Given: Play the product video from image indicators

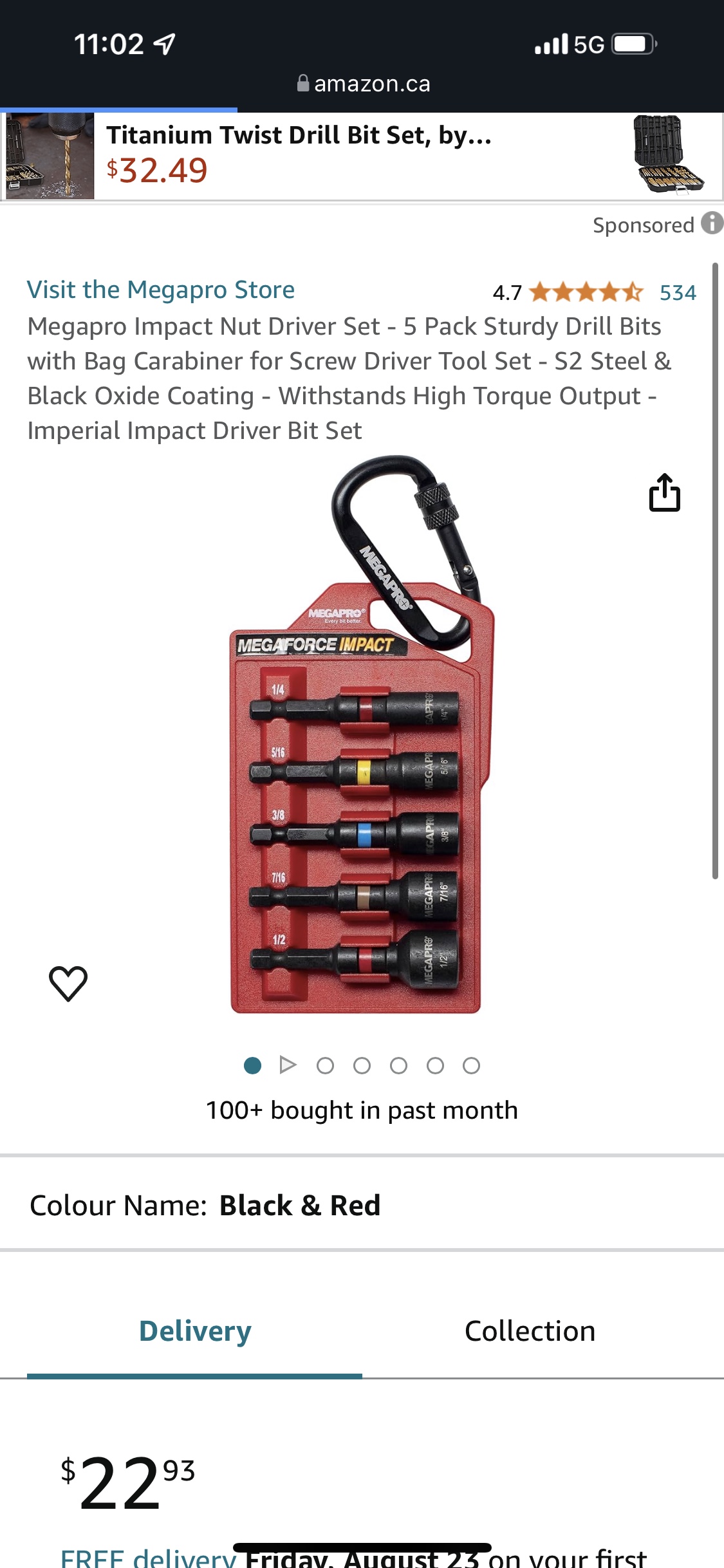Looking at the screenshot, I should coord(288,1065).
